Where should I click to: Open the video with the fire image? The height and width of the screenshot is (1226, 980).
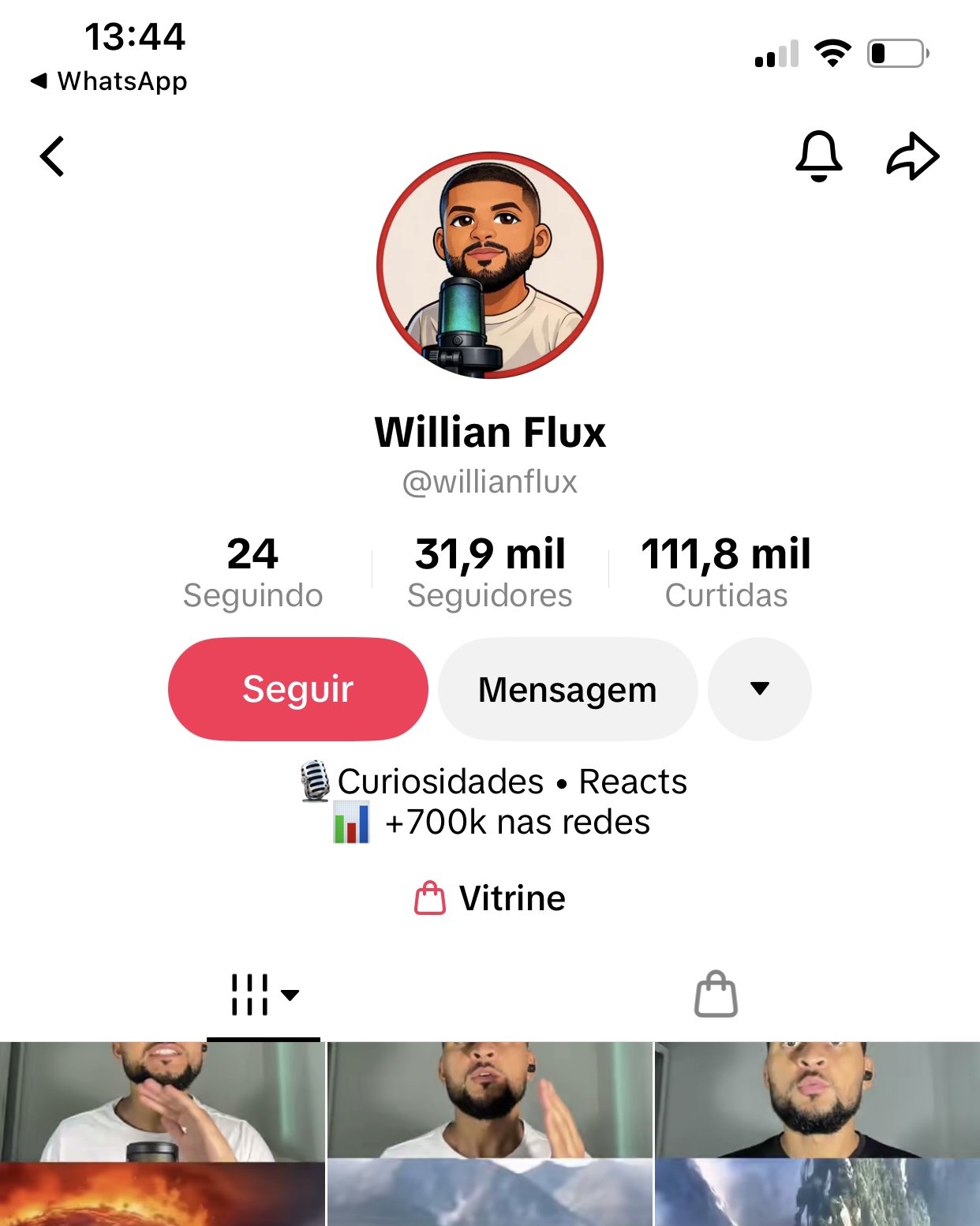coord(162,1134)
